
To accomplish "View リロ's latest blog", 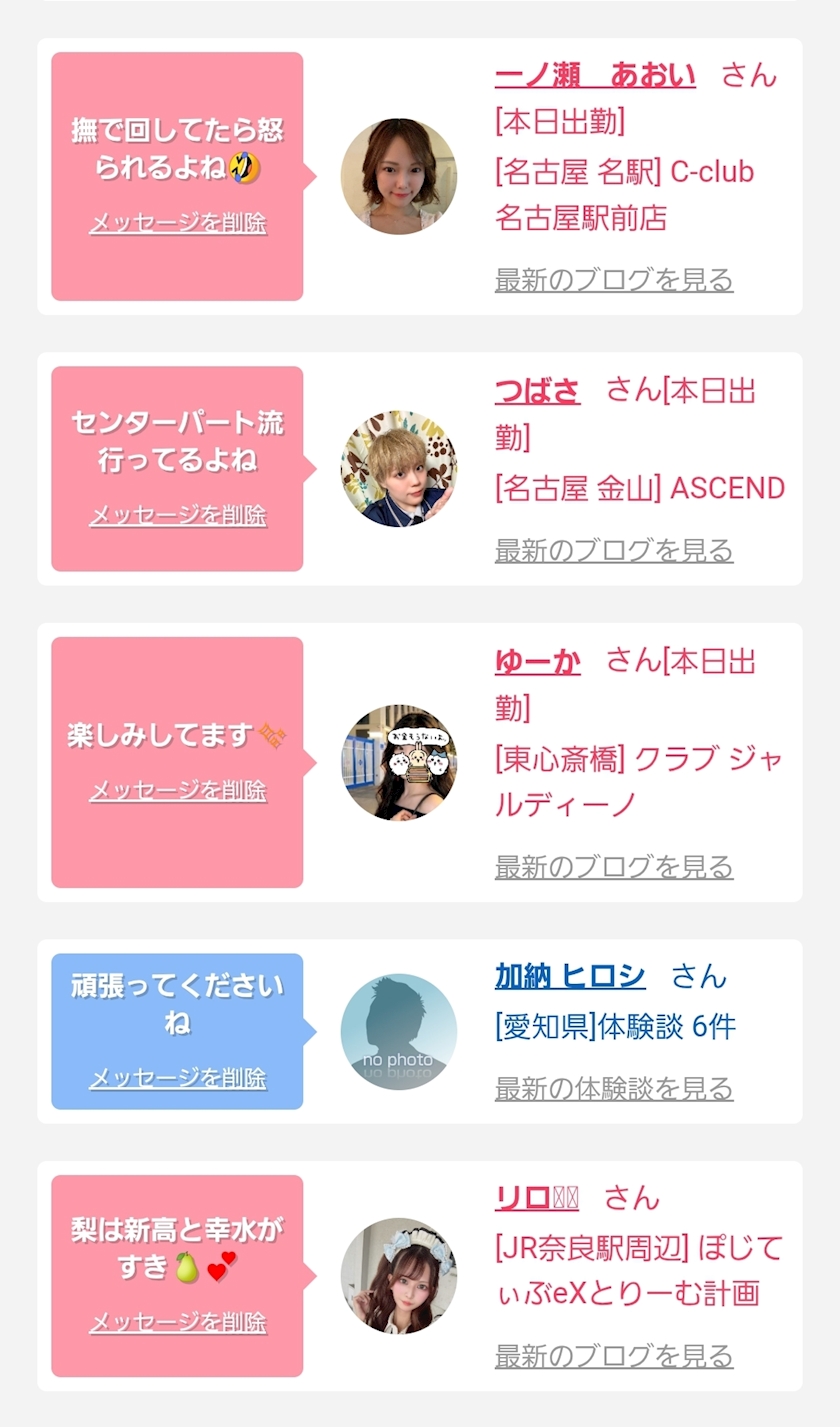I will (614, 1357).
